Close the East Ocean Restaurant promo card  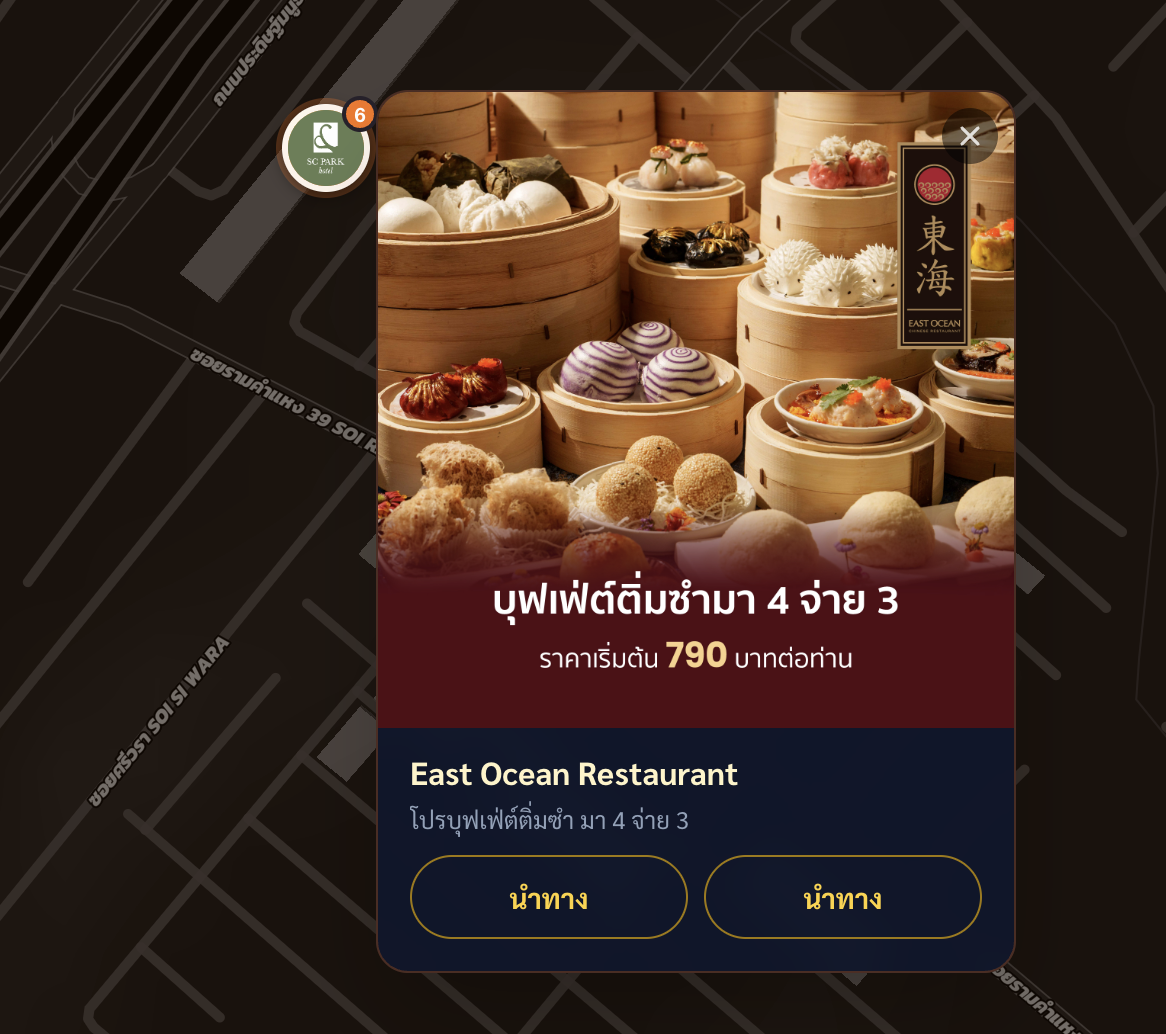(x=969, y=136)
